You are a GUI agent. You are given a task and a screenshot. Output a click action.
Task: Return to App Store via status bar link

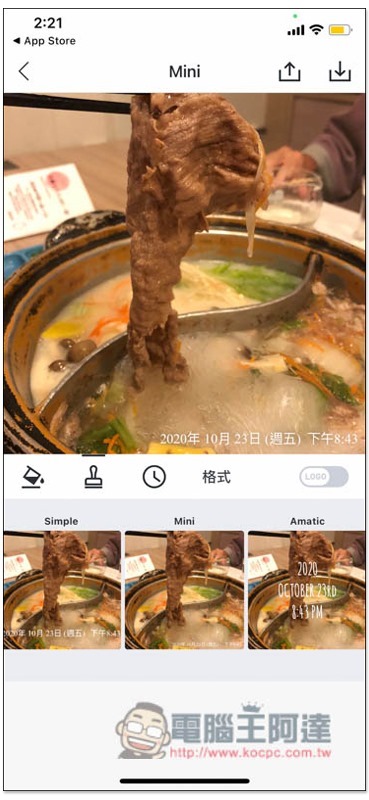(44, 41)
